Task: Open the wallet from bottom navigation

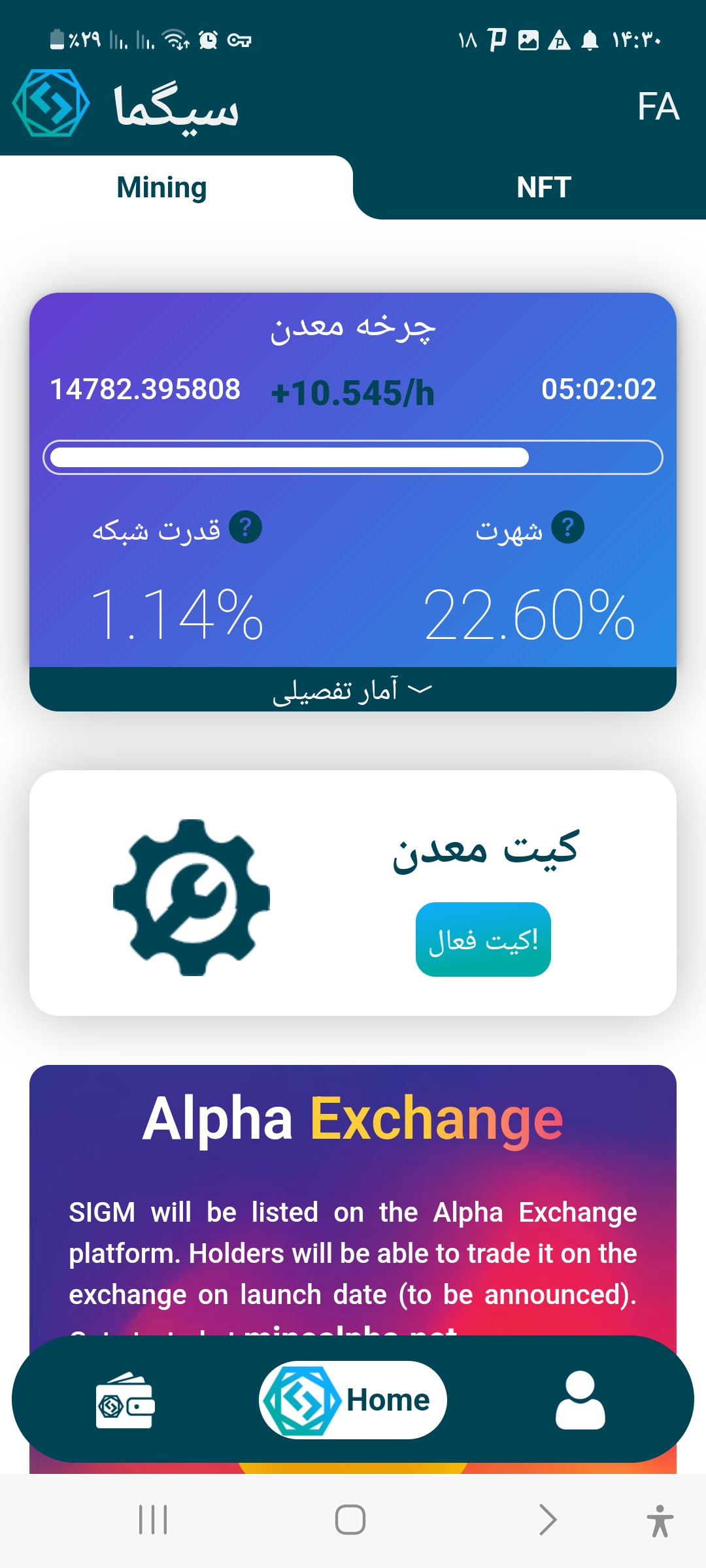Action: 126,1401
